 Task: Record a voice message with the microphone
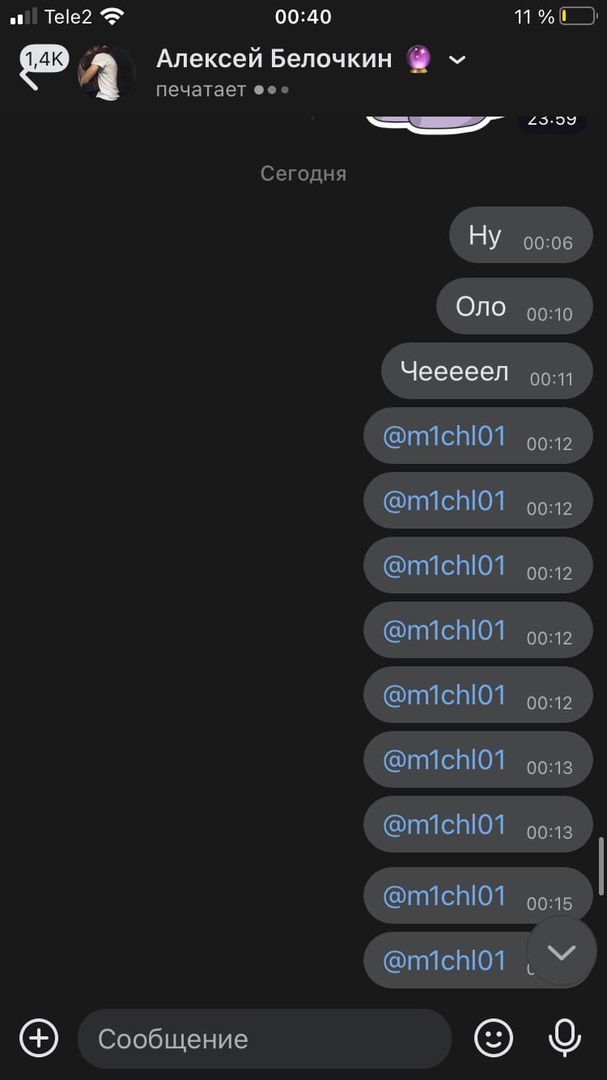coord(565,1038)
